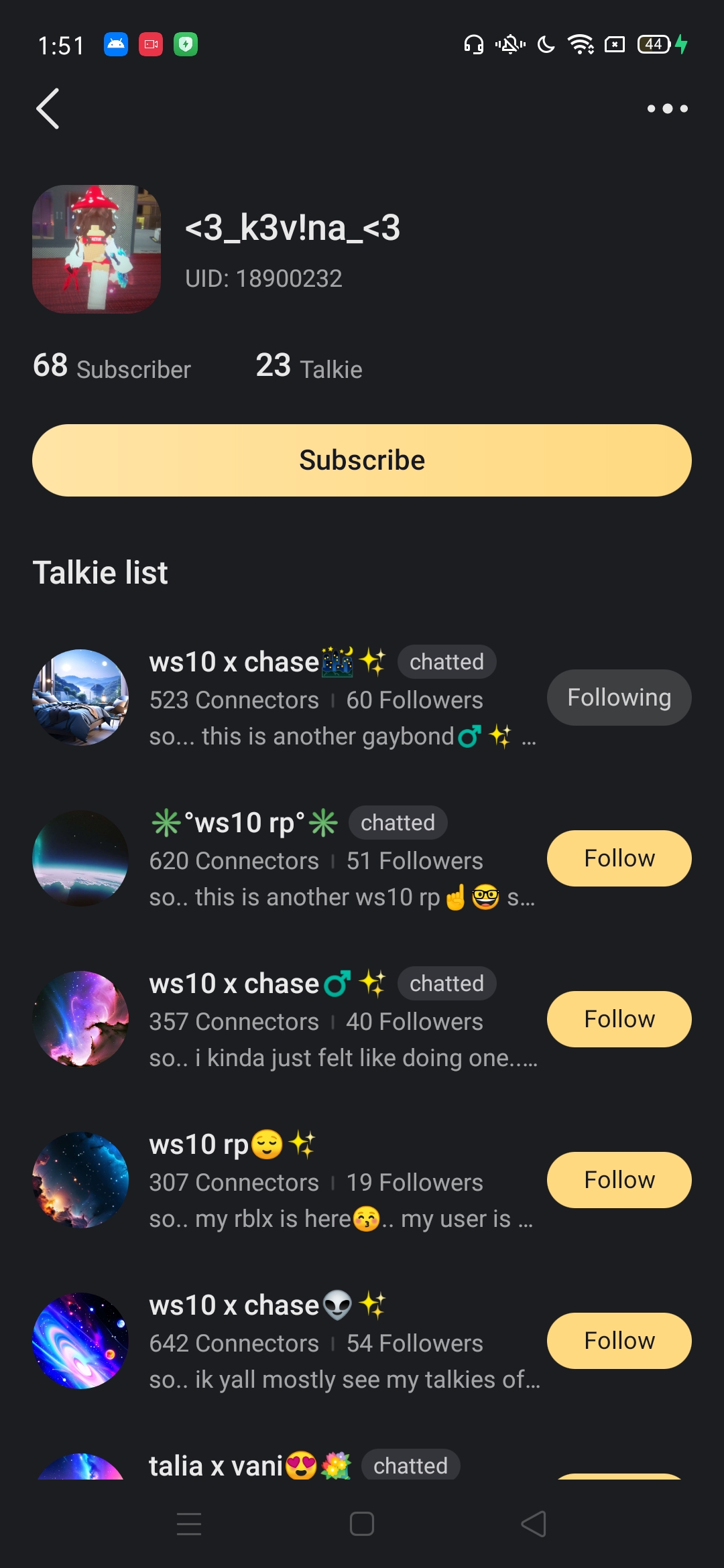The image size is (724, 1568).
Task: Go back using the top arrow
Action: [48, 109]
